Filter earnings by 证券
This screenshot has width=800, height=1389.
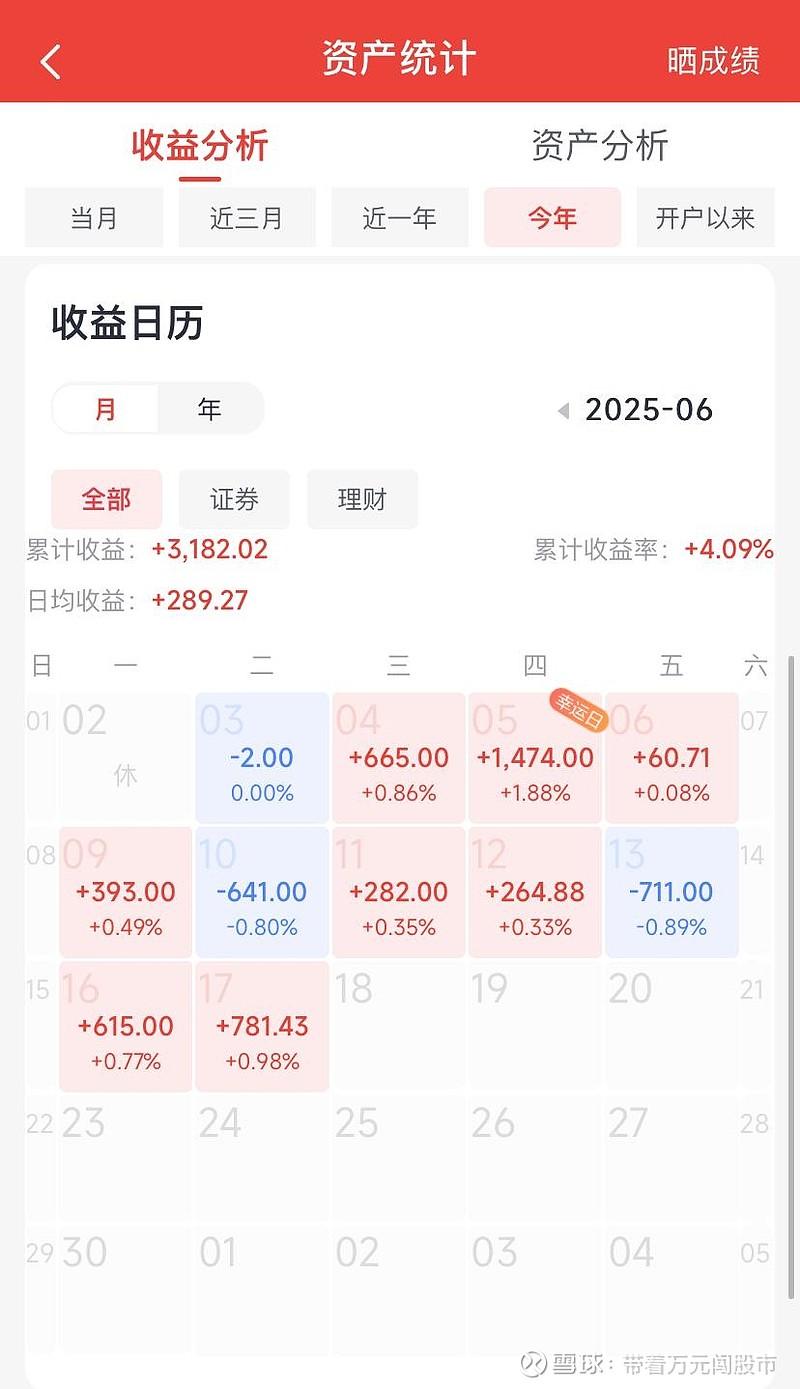[x=234, y=499]
